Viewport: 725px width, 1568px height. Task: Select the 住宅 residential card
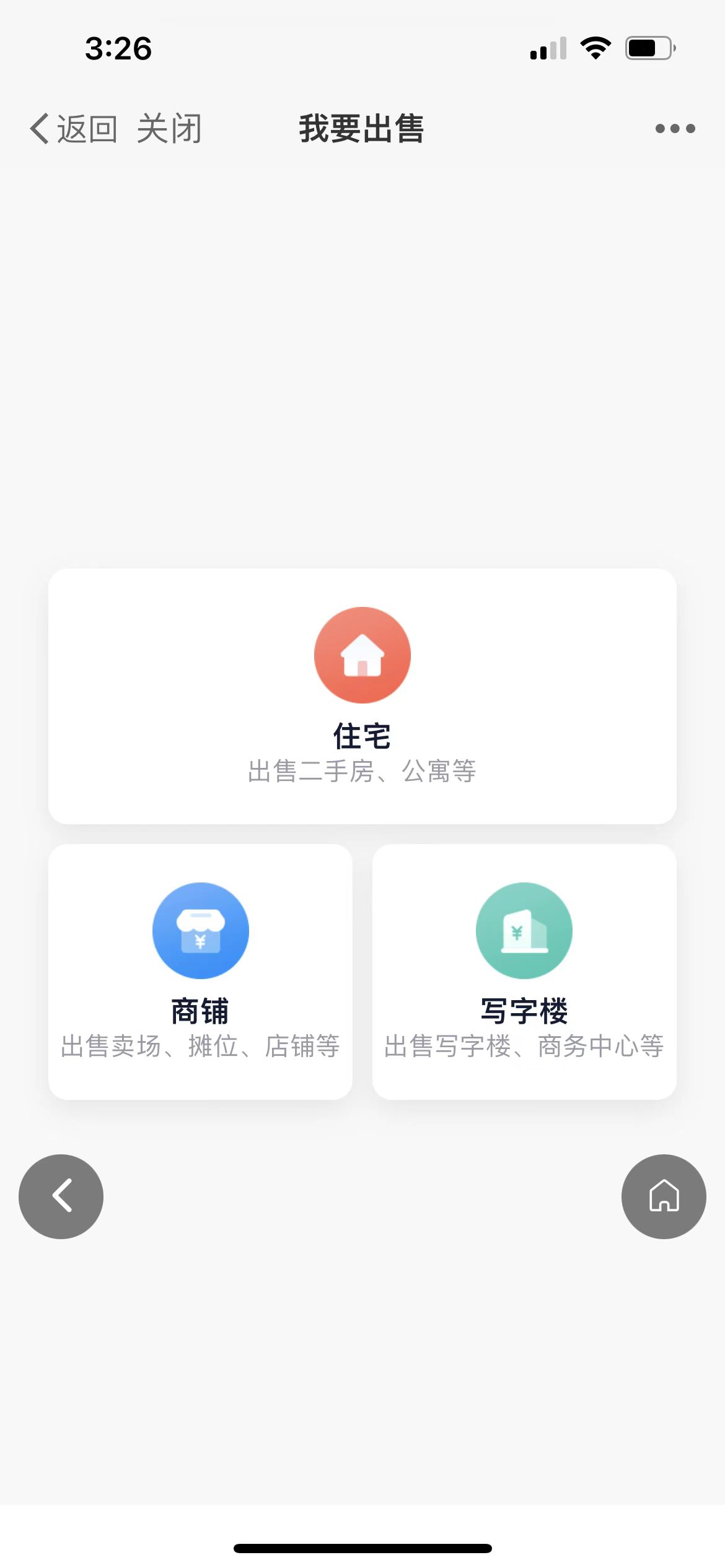(362, 696)
